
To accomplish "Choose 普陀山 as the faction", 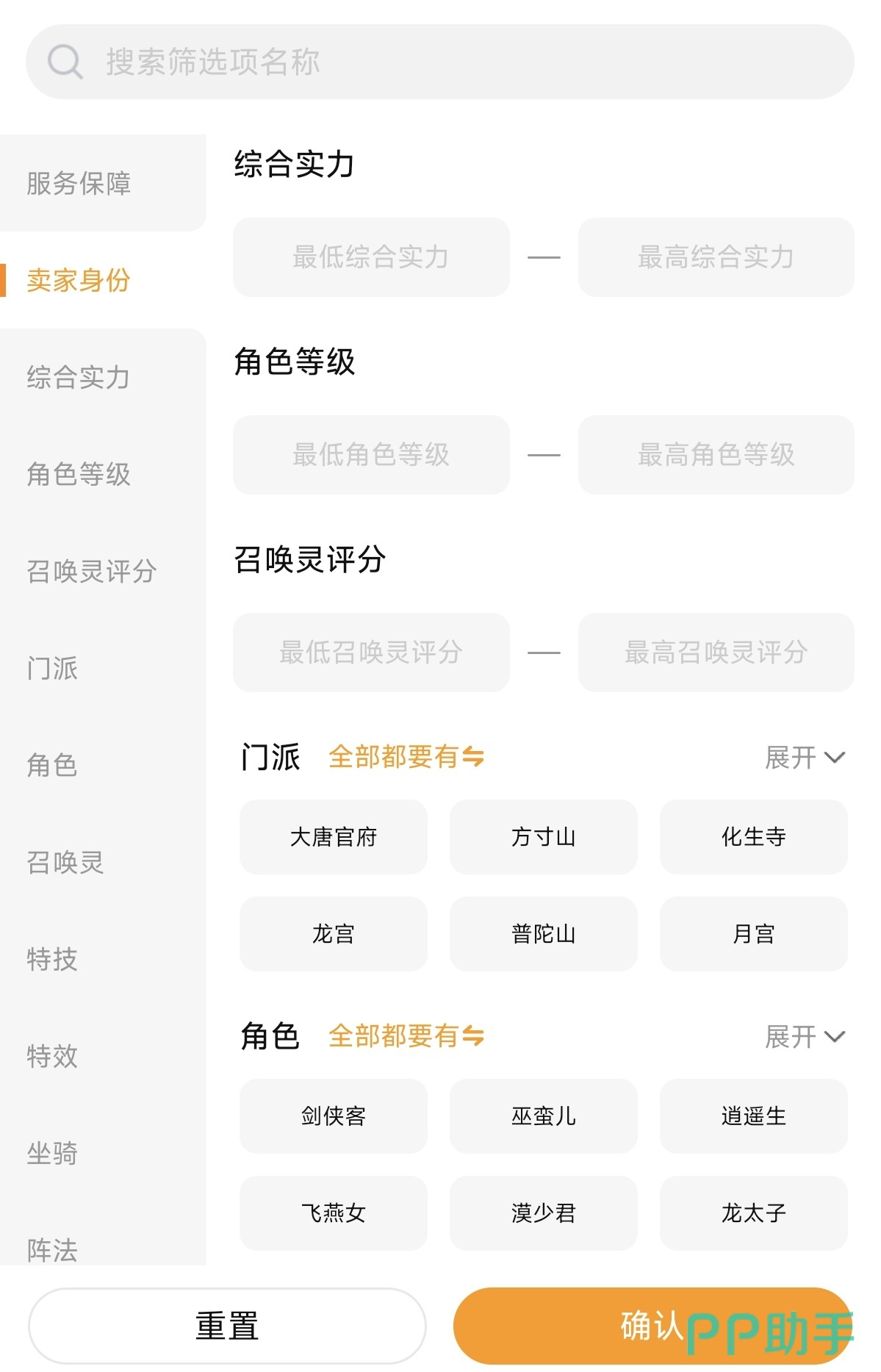I will point(543,934).
